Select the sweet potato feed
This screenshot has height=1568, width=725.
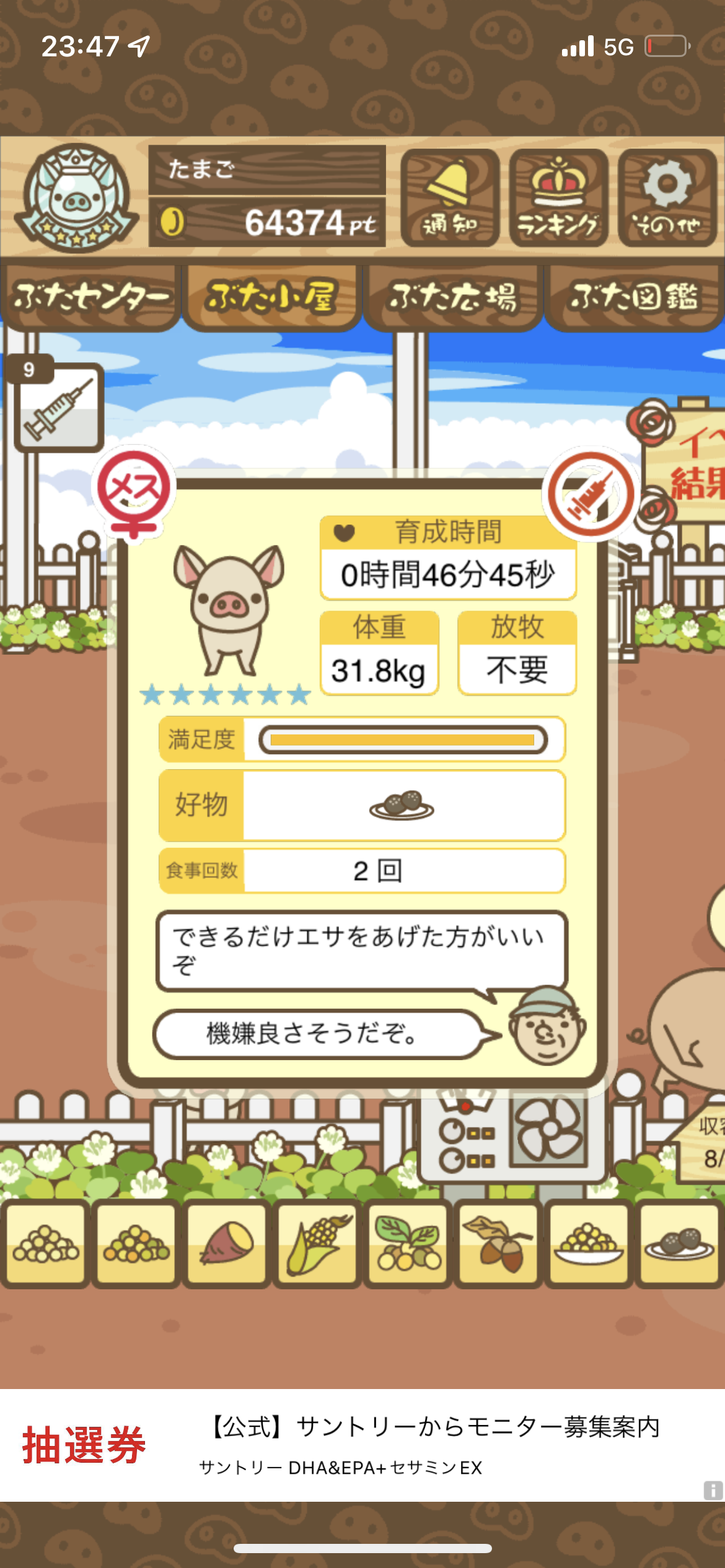click(x=227, y=1244)
